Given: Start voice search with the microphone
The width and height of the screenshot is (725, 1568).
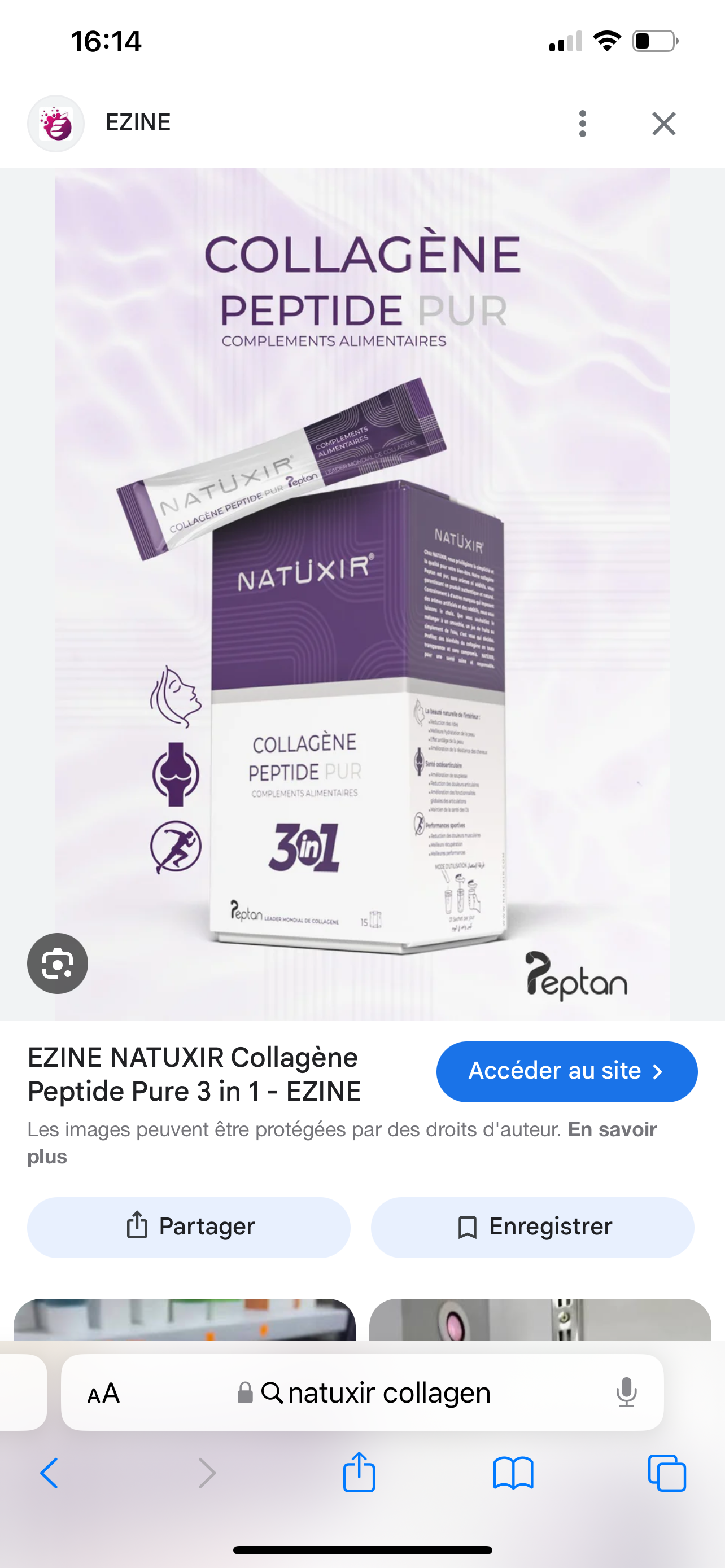Looking at the screenshot, I should (626, 1392).
